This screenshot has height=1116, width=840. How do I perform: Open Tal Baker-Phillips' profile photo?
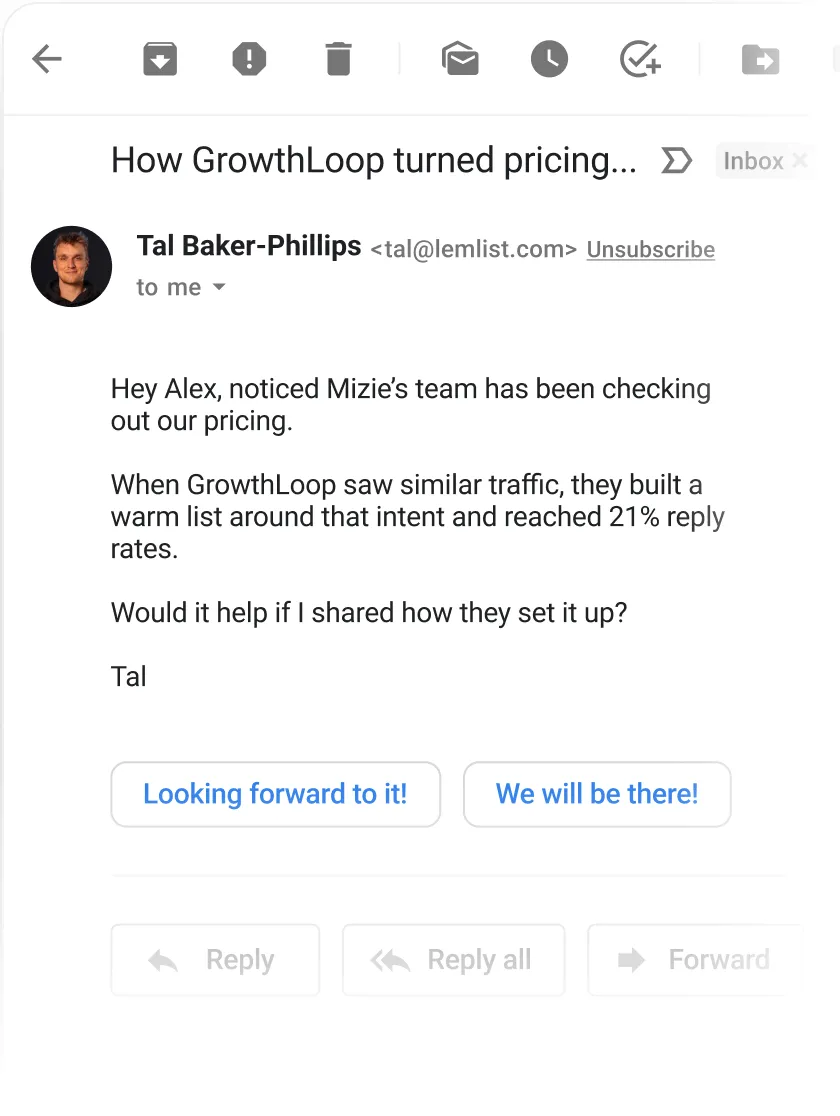(71, 266)
